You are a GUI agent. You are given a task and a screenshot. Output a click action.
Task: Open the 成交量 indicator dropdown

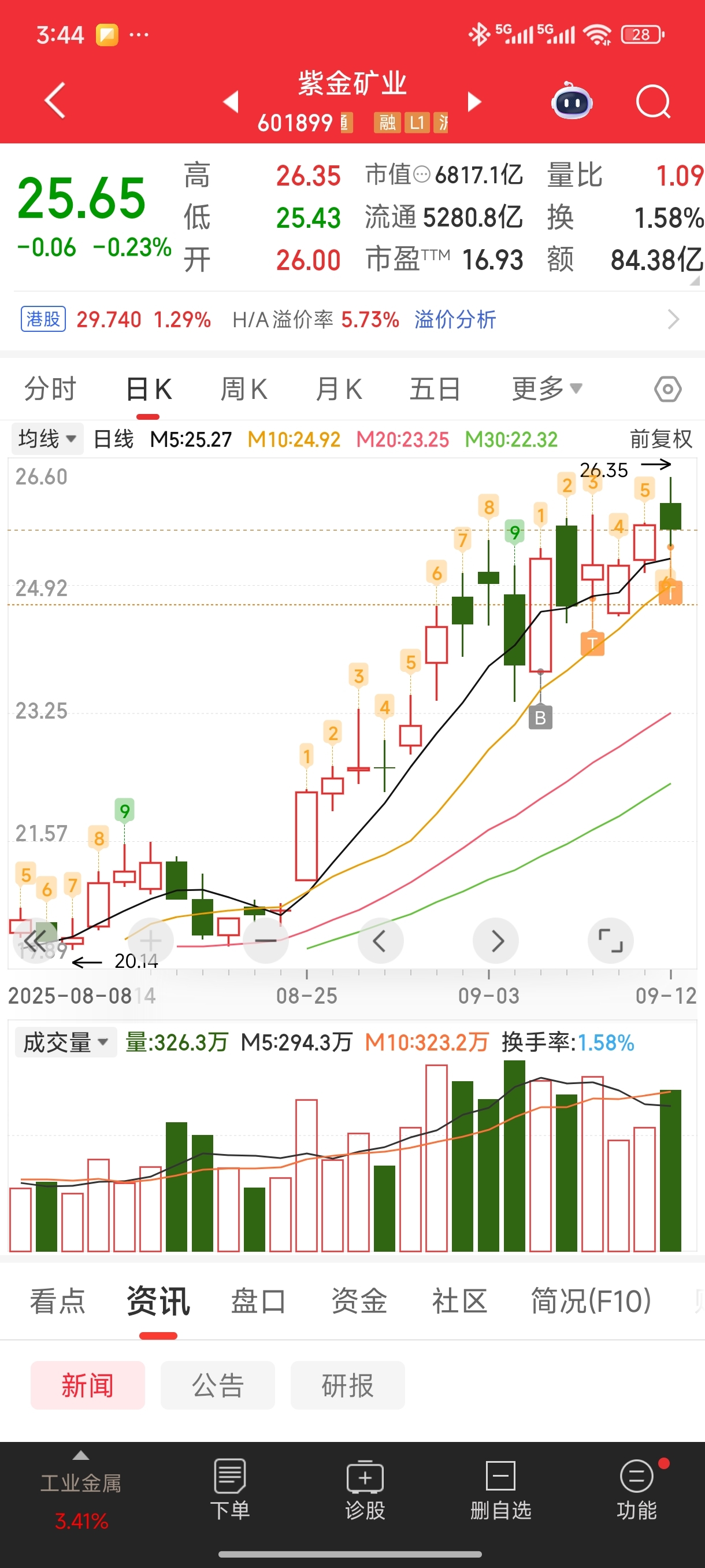coord(66,1042)
